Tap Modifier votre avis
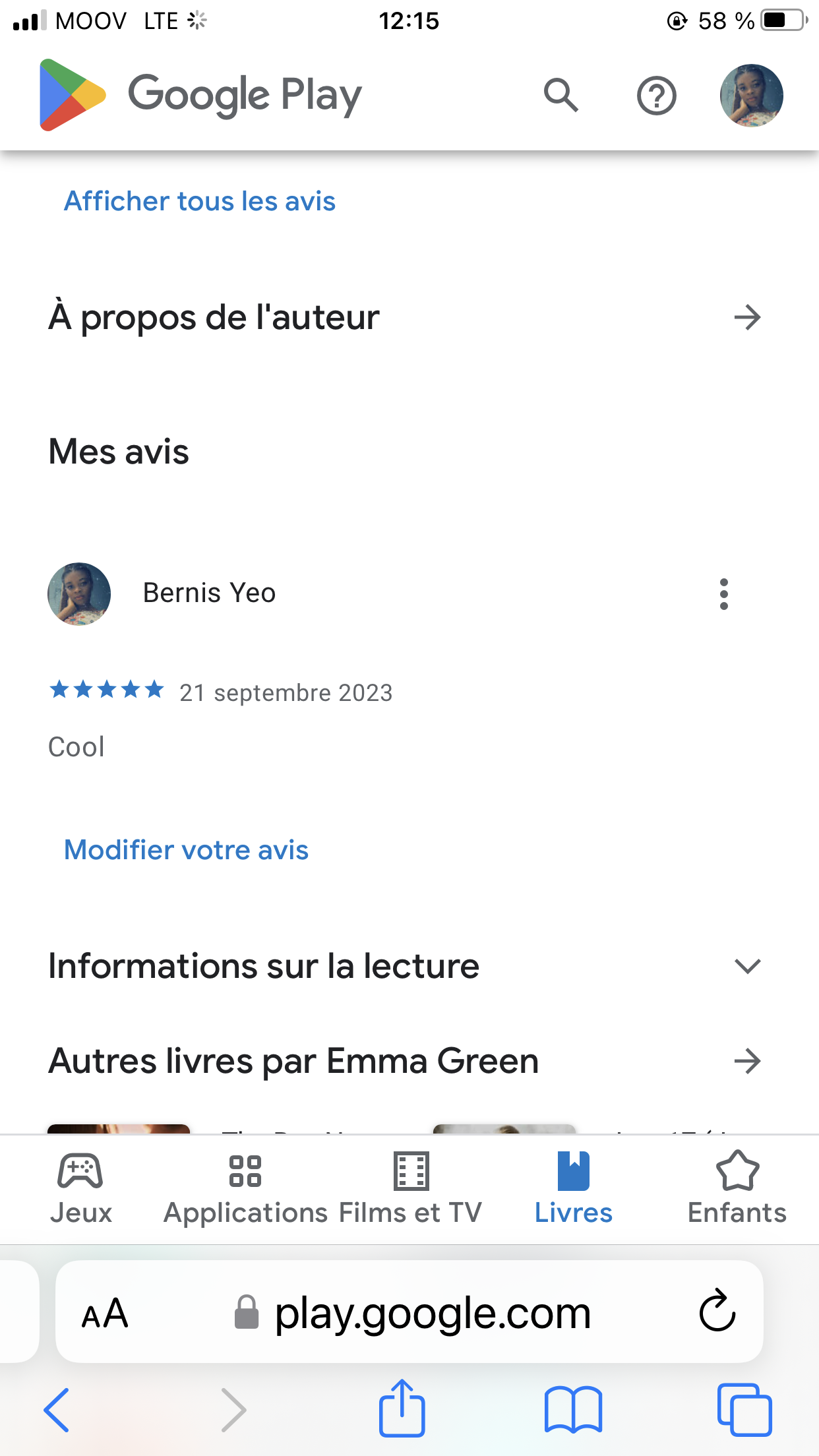The image size is (819, 1456). pyautogui.click(x=186, y=850)
